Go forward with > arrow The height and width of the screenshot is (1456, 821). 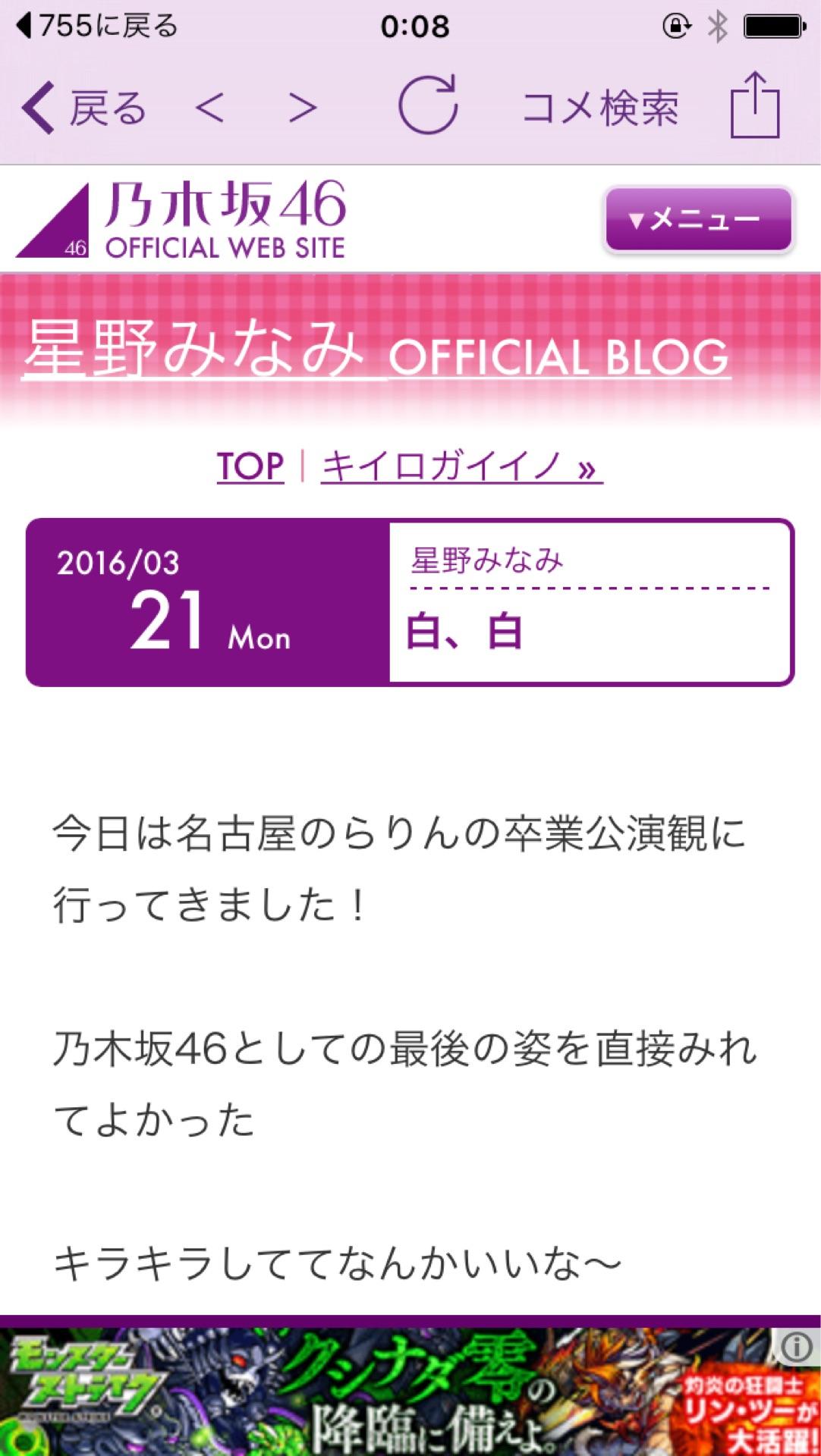pos(302,108)
